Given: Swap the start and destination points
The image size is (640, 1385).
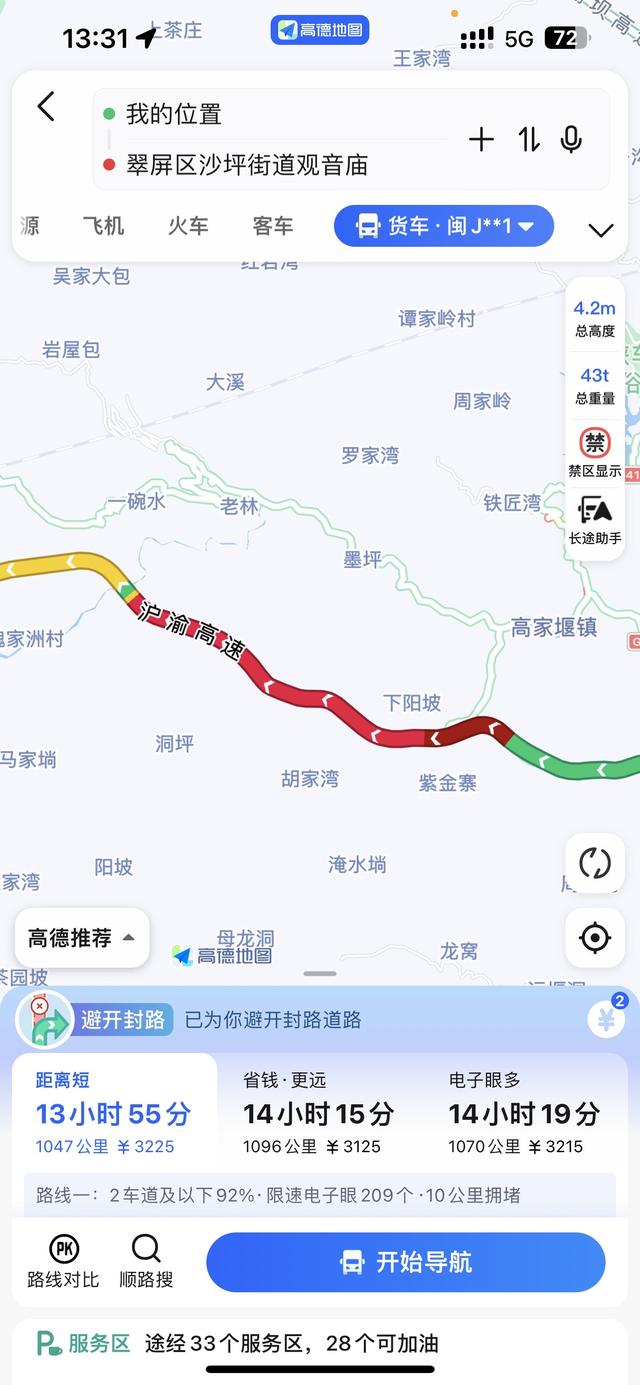Looking at the screenshot, I should point(529,140).
